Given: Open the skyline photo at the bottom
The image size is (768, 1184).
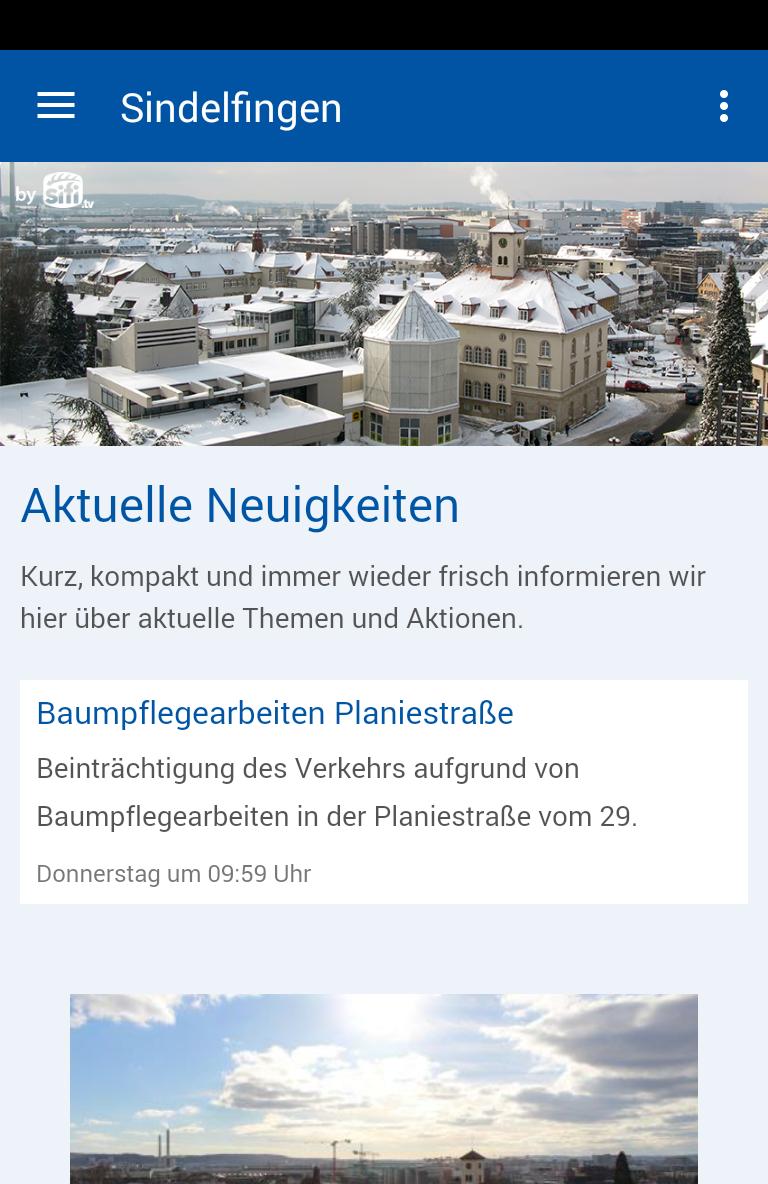Looking at the screenshot, I should tap(383, 1090).
